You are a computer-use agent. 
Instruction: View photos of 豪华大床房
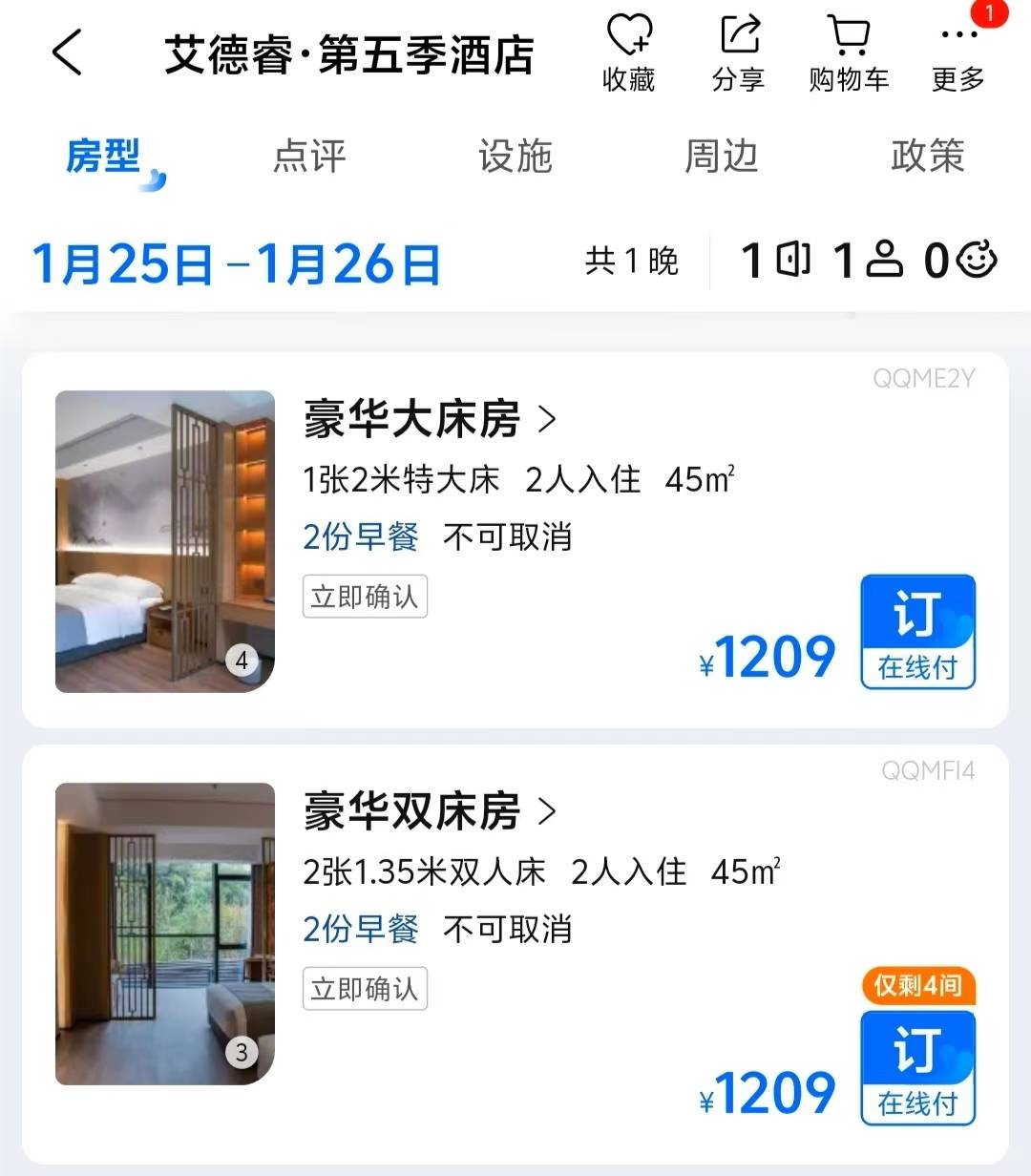pyautogui.click(x=165, y=541)
